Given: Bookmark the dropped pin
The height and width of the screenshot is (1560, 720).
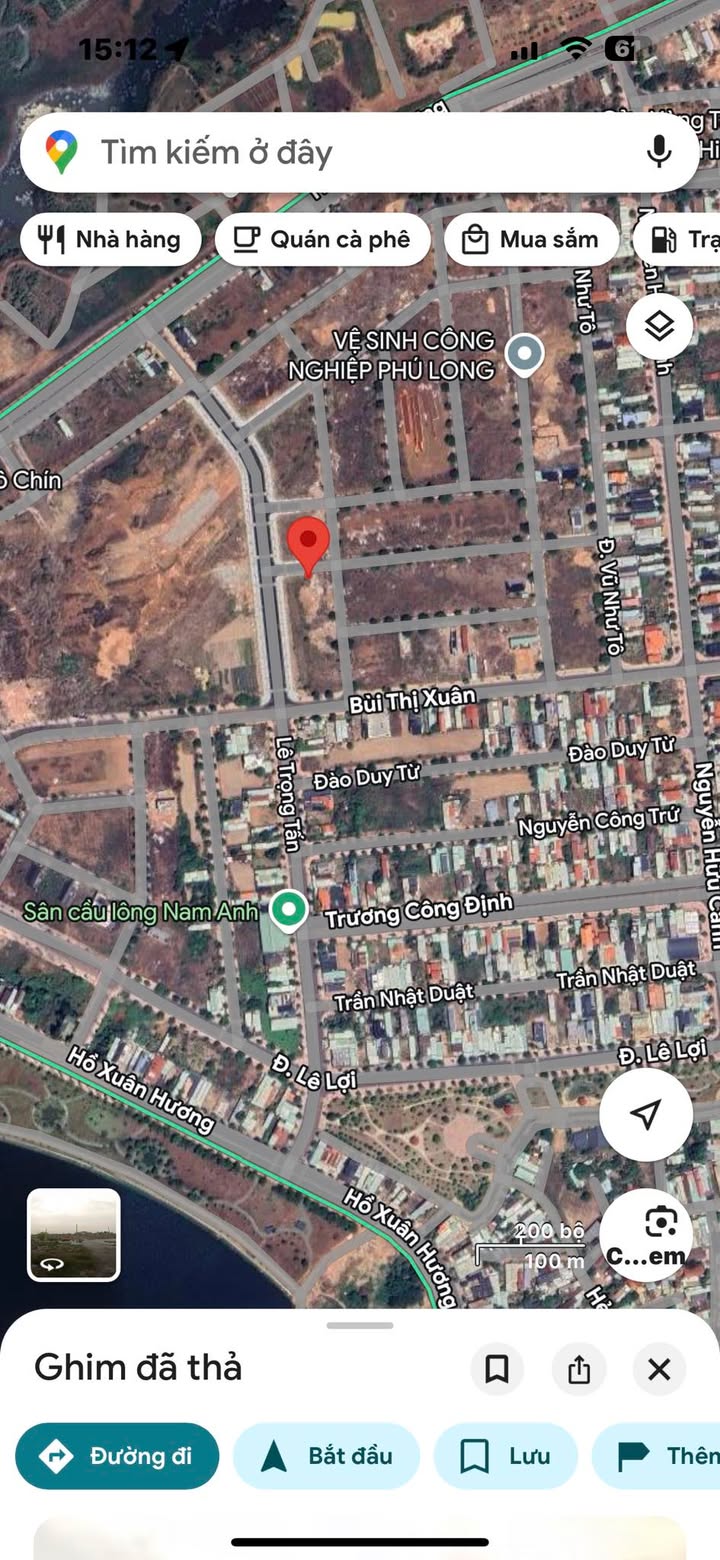Looking at the screenshot, I should tap(497, 1369).
